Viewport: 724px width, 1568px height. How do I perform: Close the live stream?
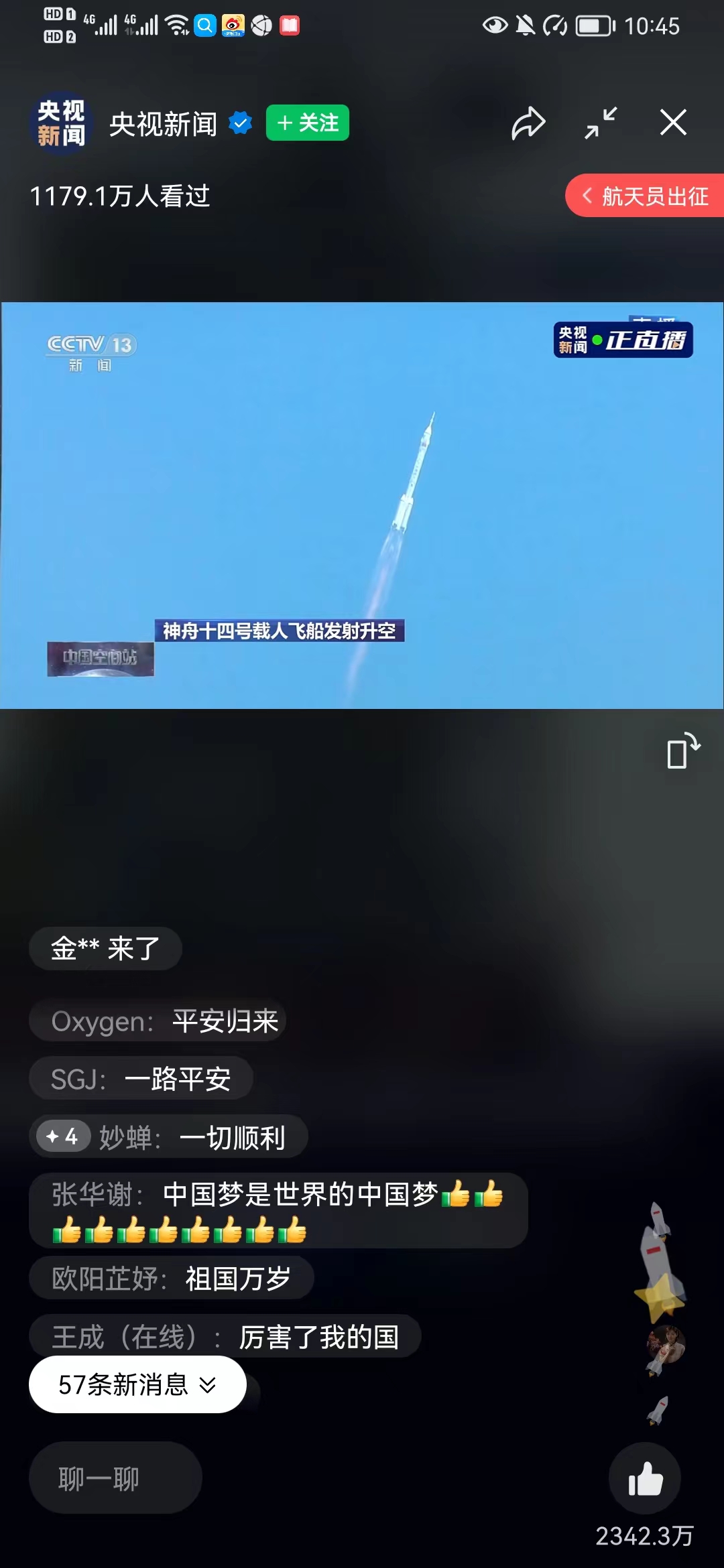pyautogui.click(x=673, y=123)
